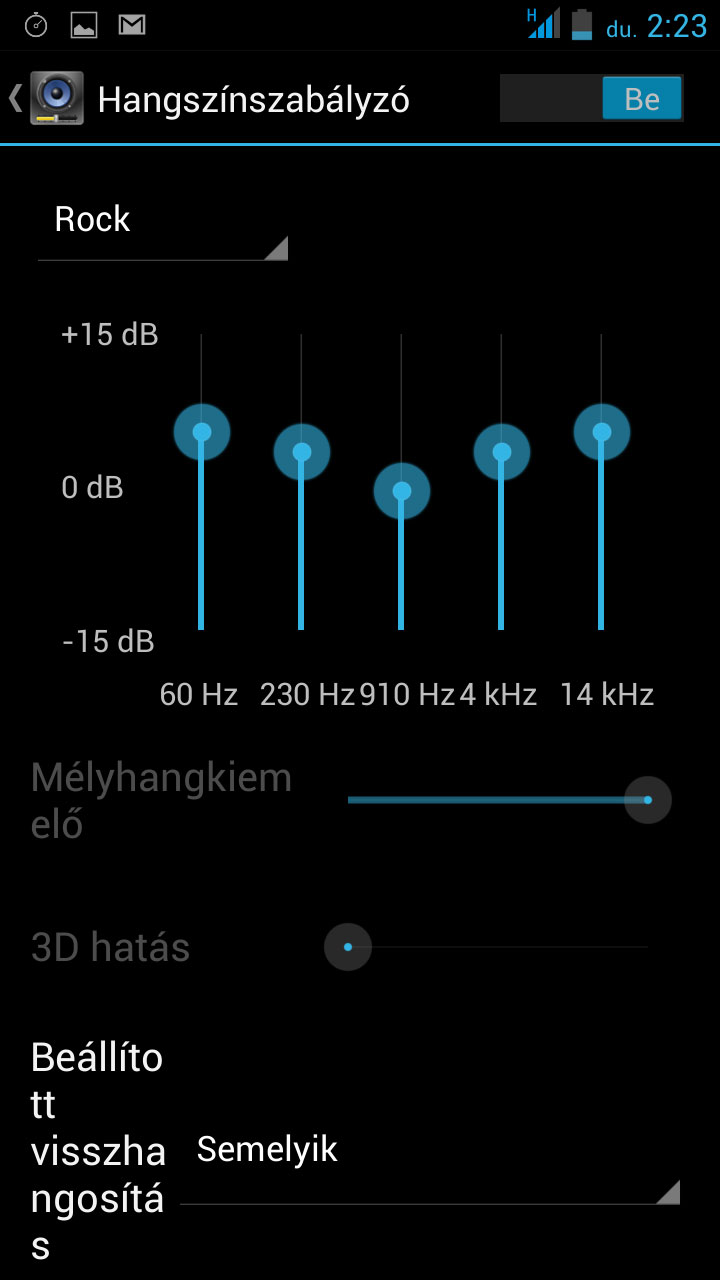Tap the 14 kHz band slider
Image resolution: width=720 pixels, height=1280 pixels.
(602, 482)
